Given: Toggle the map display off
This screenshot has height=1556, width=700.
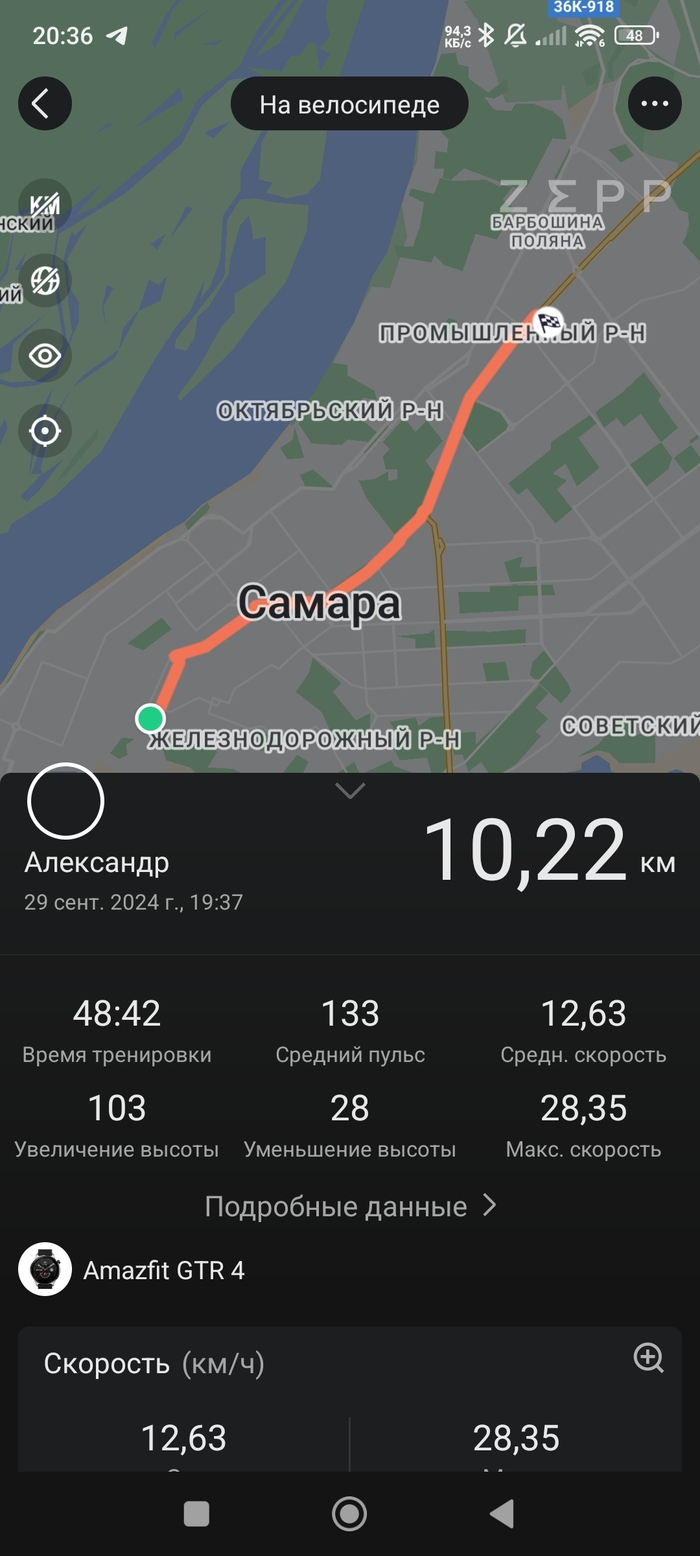Looking at the screenshot, I should click(45, 281).
